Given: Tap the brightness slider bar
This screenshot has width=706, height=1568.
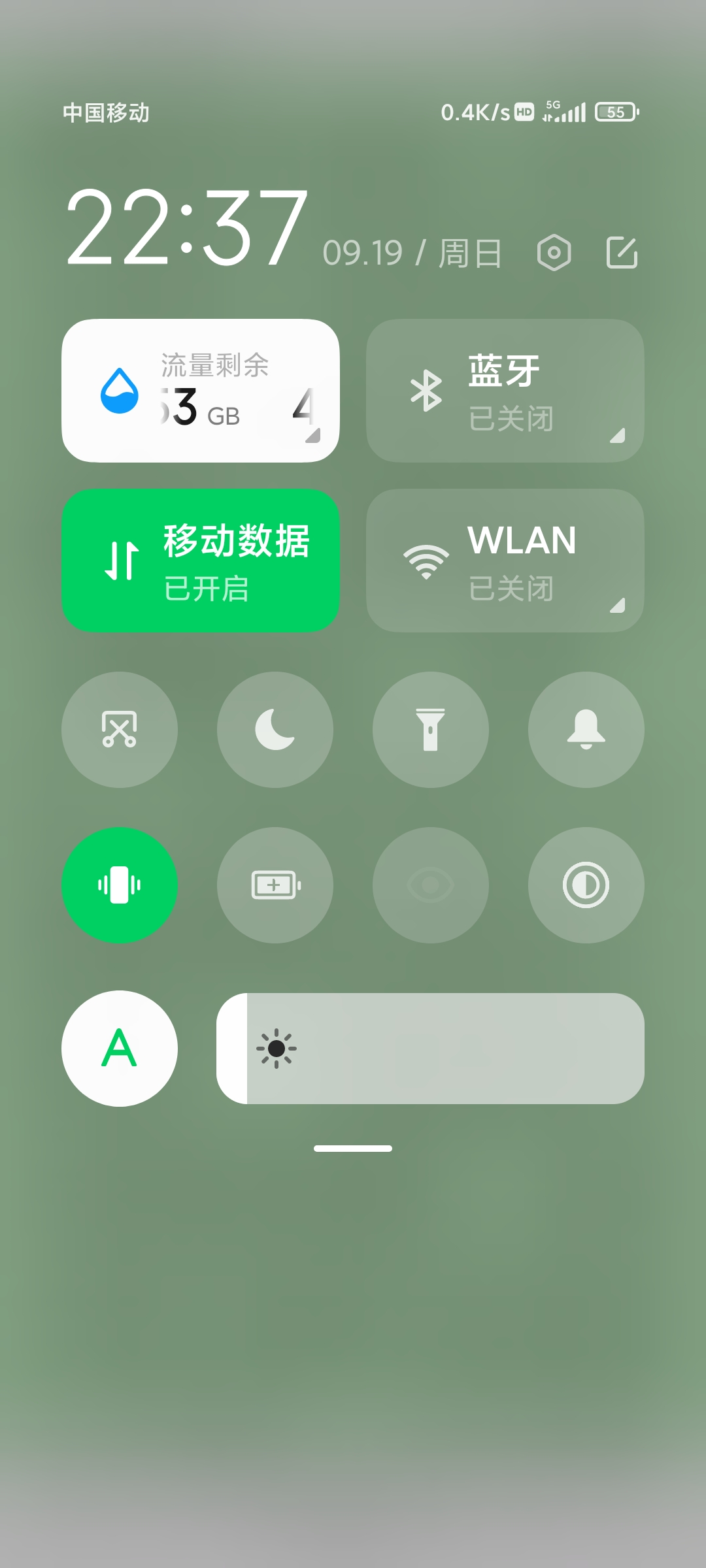Looking at the screenshot, I should point(430,1049).
